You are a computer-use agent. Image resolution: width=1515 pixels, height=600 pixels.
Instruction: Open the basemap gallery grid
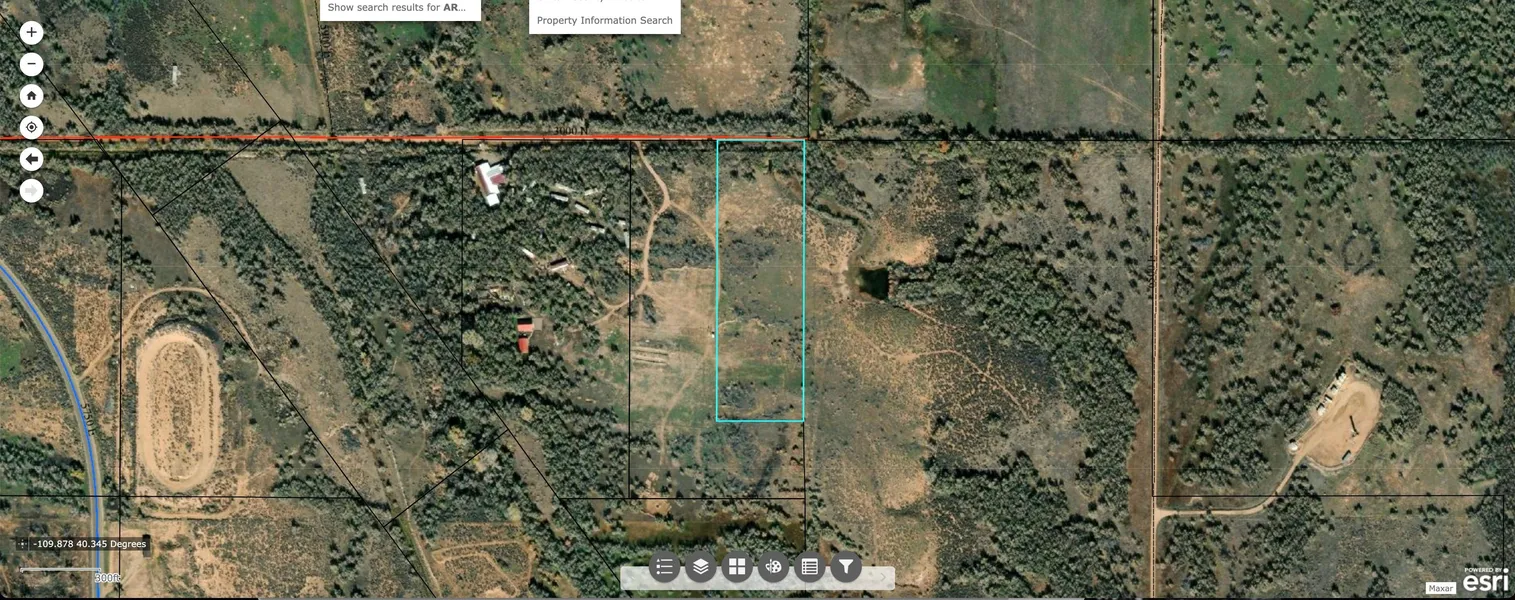(x=737, y=567)
